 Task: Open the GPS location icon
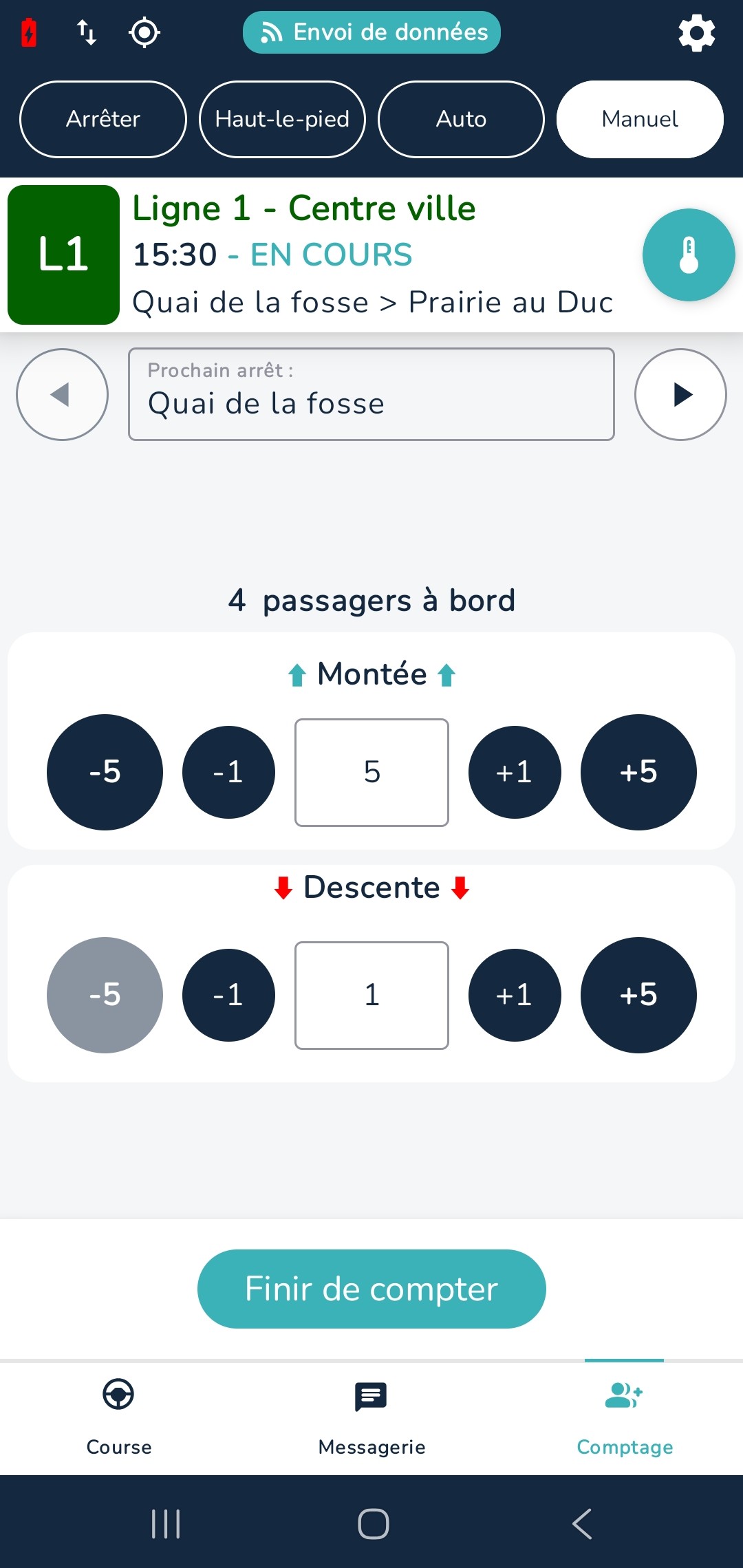[x=143, y=32]
